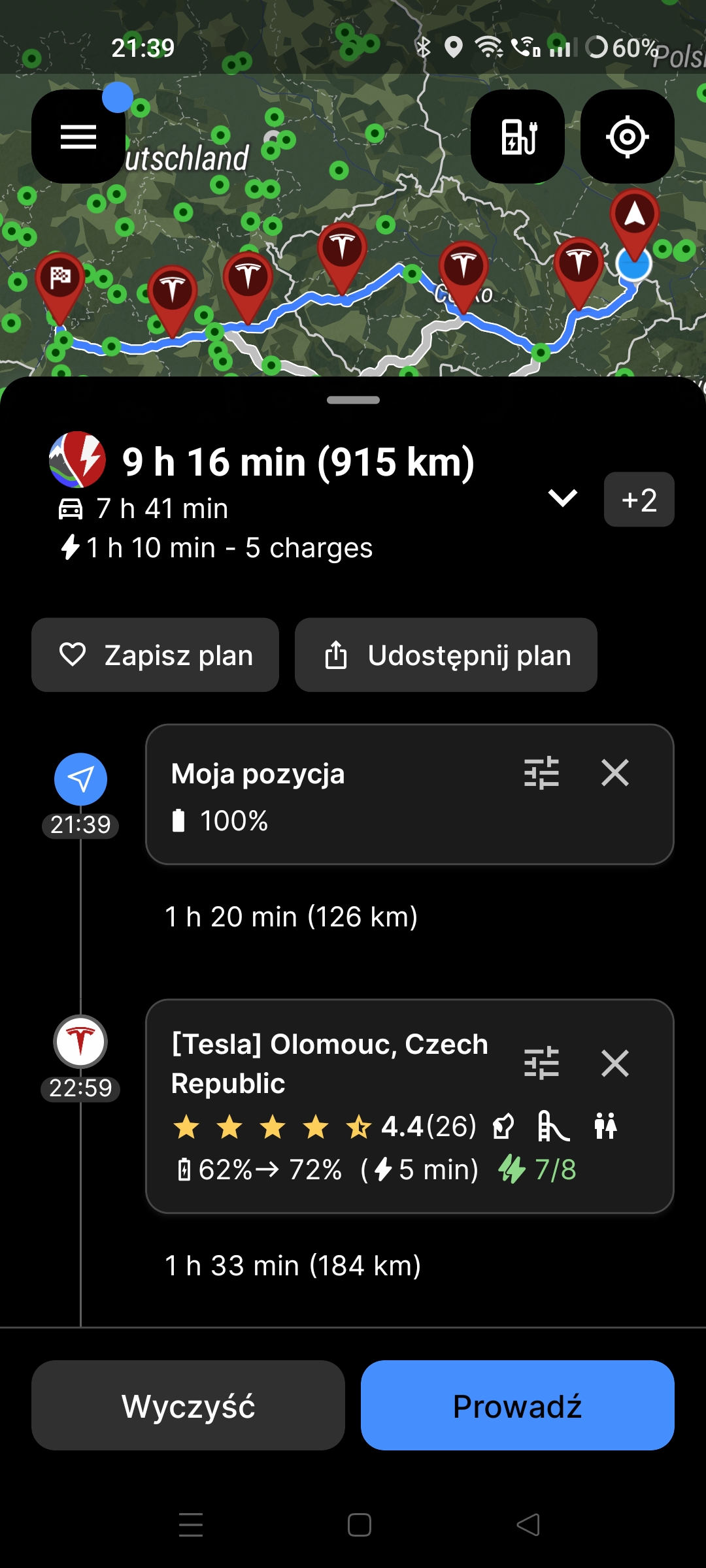Tap Wyczyść to clear the plan
Viewport: 706px width, 1568px height.
188,1405
